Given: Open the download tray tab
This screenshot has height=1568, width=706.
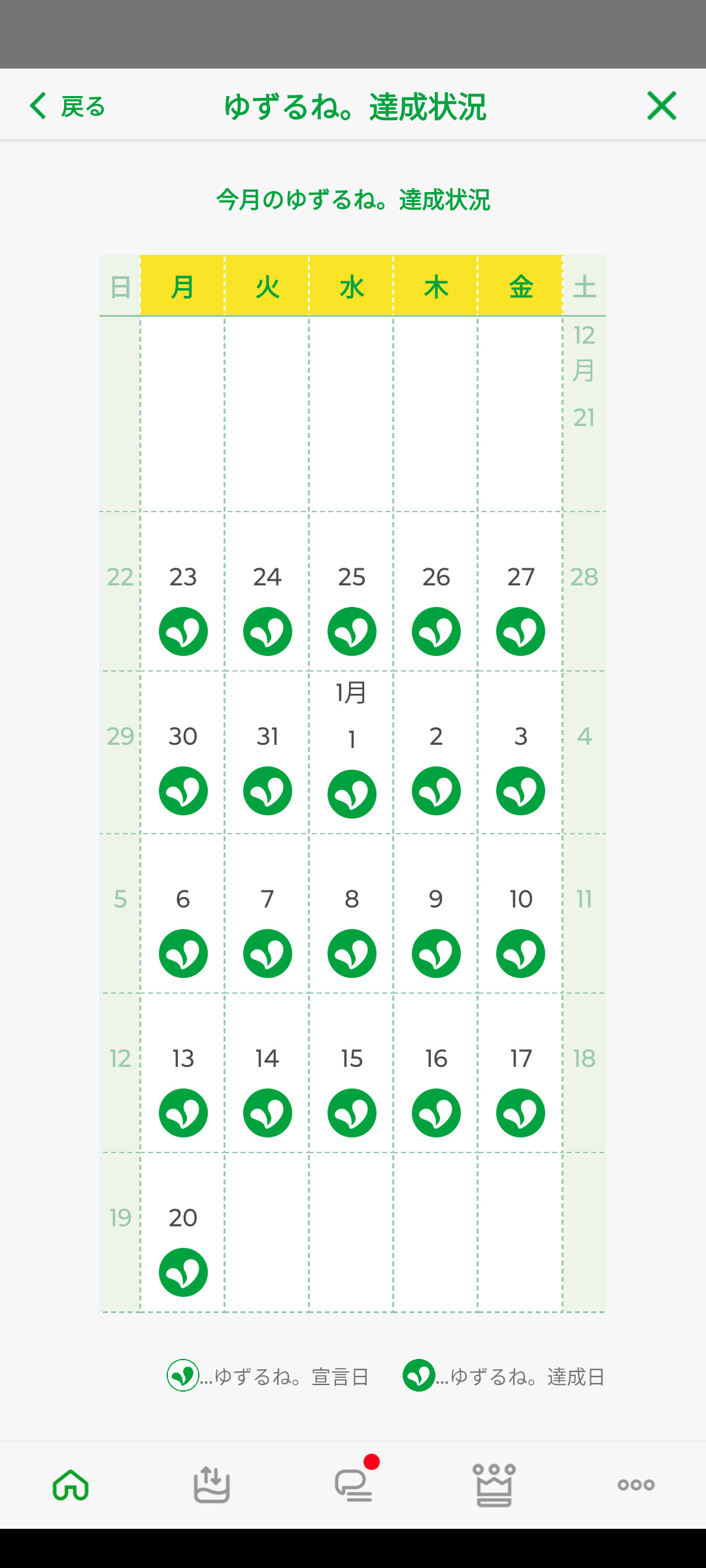Looking at the screenshot, I should point(212,1485).
